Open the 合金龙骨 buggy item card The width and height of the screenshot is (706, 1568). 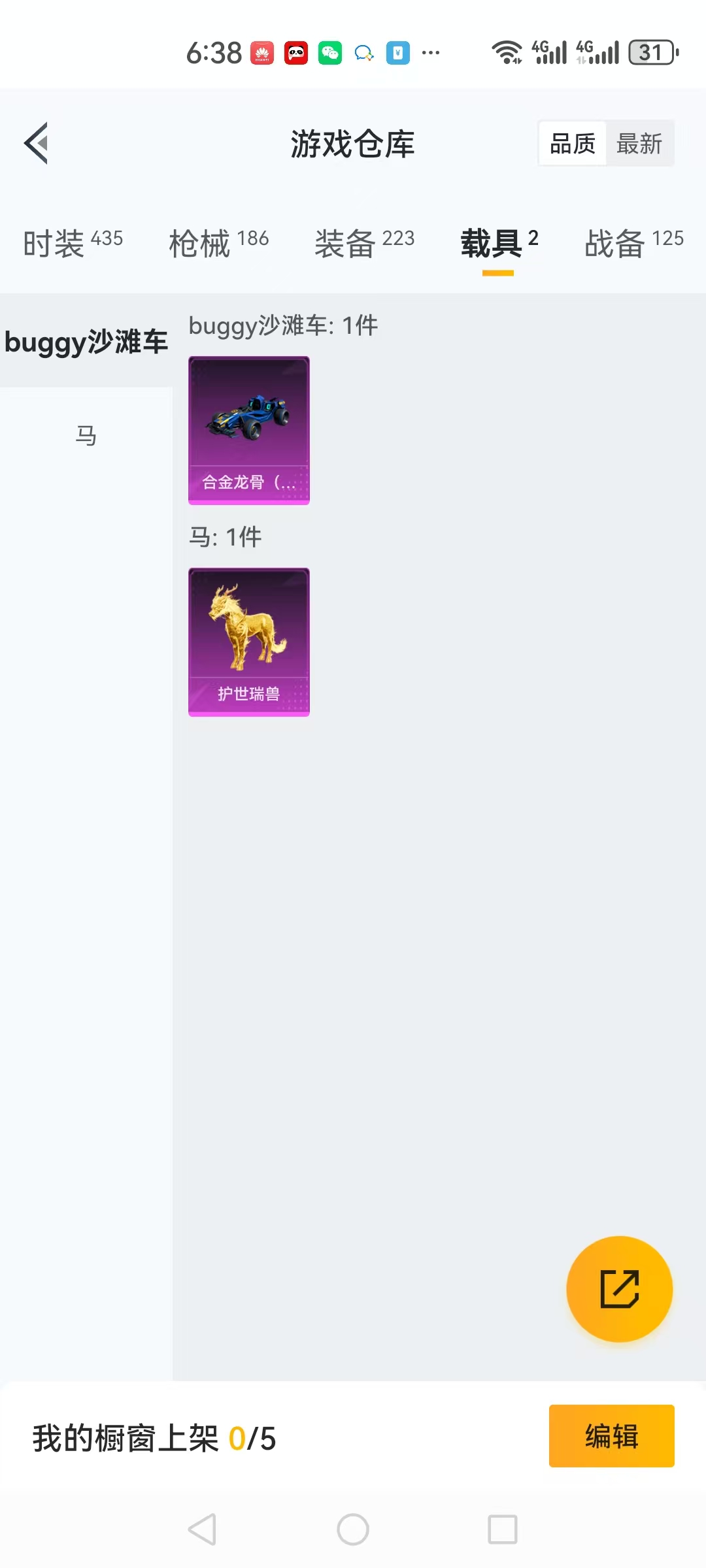[x=249, y=430]
